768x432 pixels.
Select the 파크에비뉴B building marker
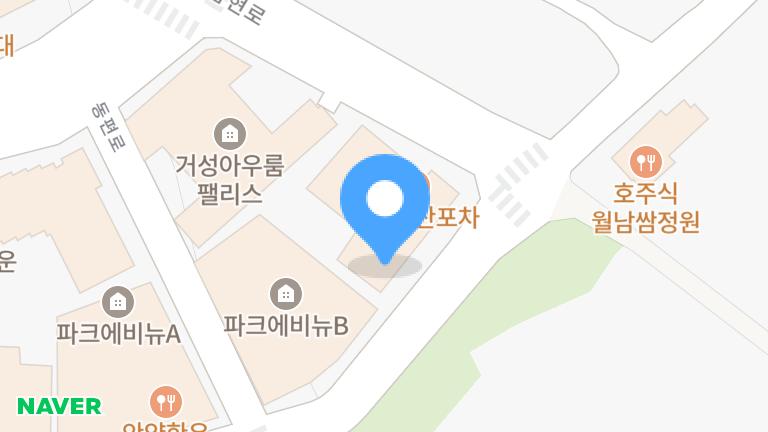click(286, 293)
